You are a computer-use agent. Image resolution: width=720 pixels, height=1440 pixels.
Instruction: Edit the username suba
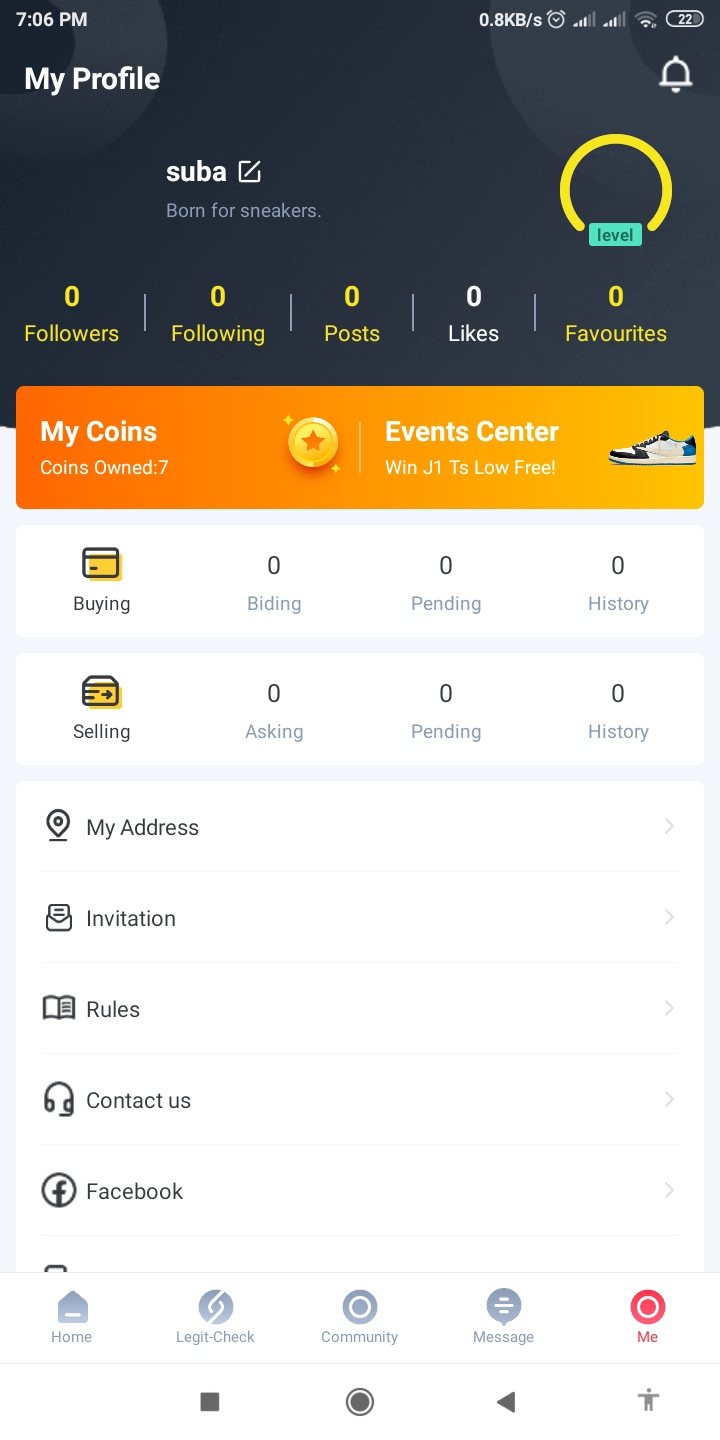tap(250, 172)
